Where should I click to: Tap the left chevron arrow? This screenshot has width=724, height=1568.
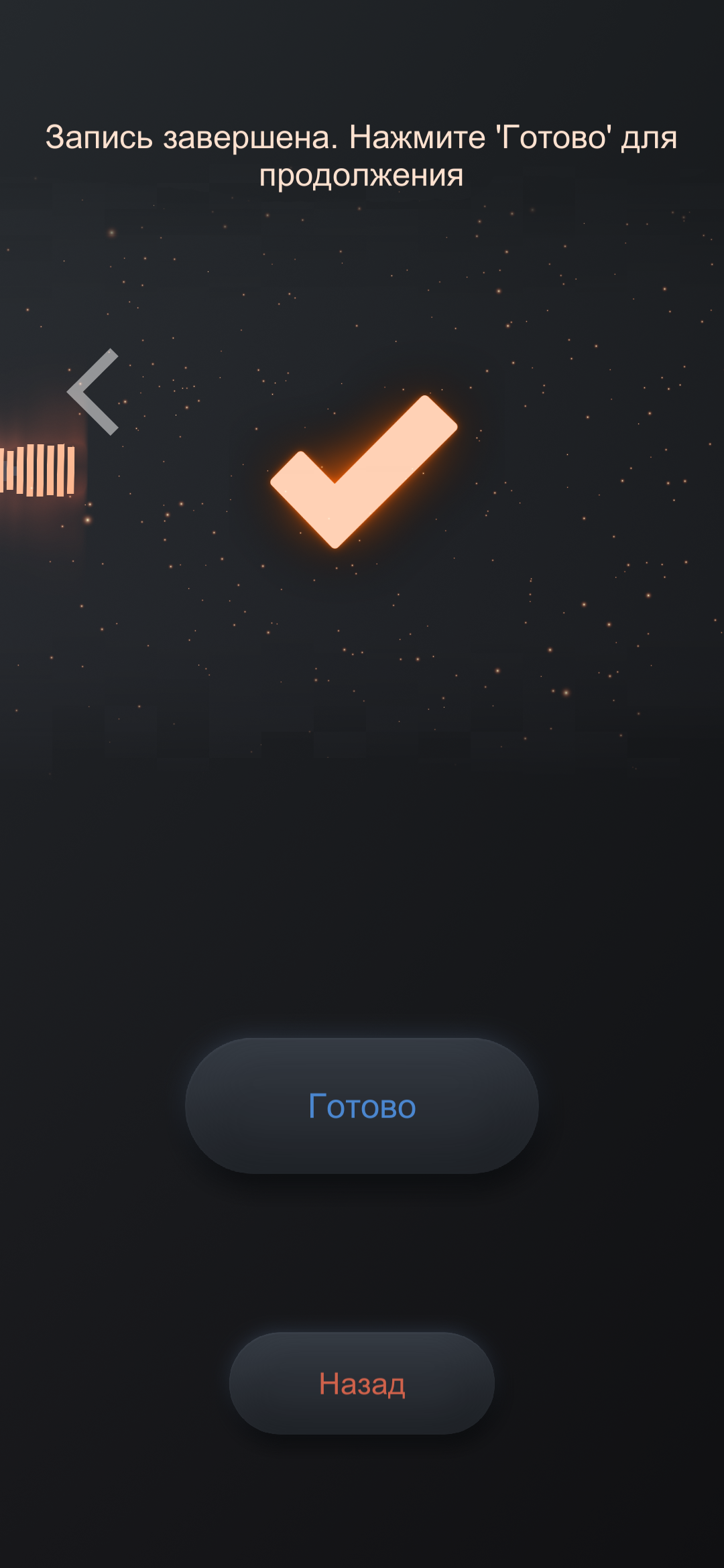pos(94,392)
